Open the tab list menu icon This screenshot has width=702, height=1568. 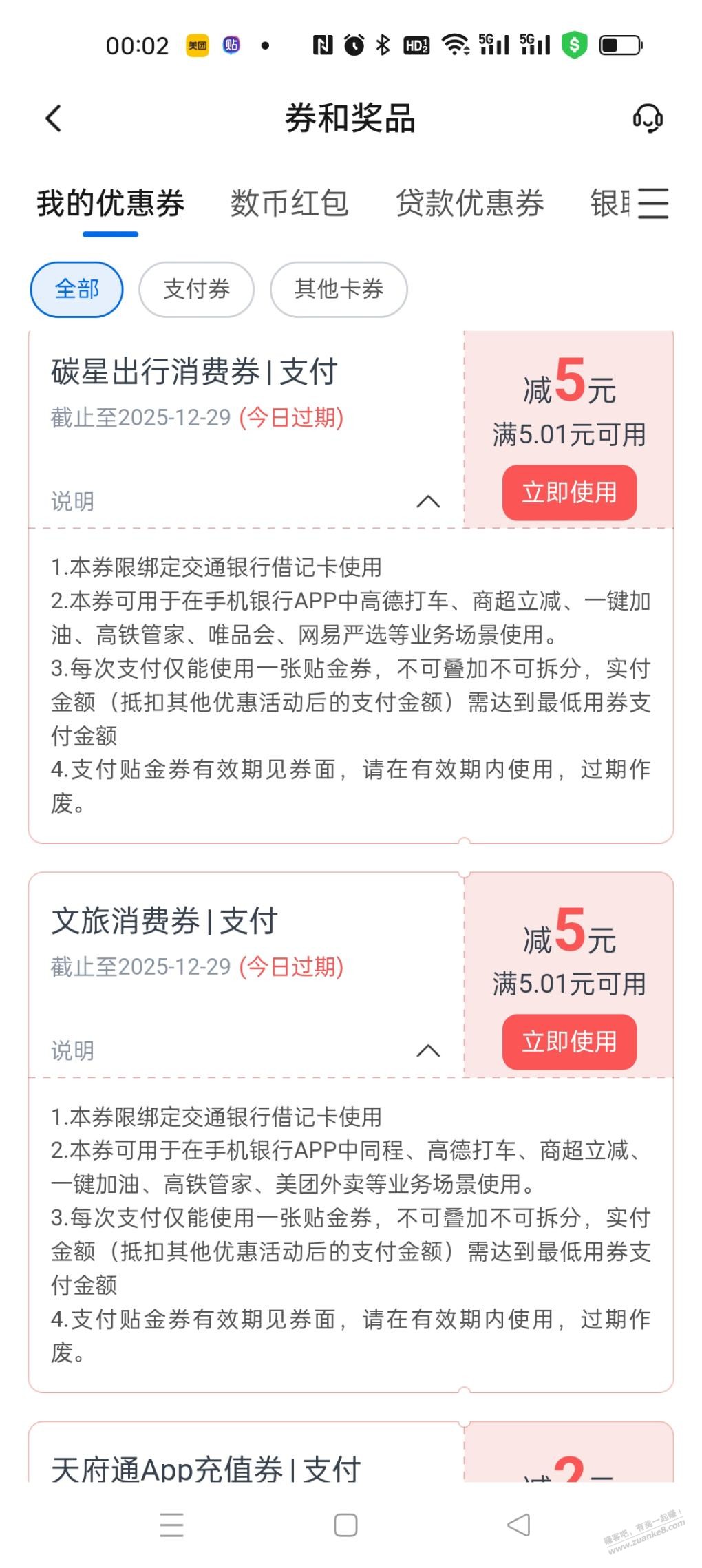point(652,204)
